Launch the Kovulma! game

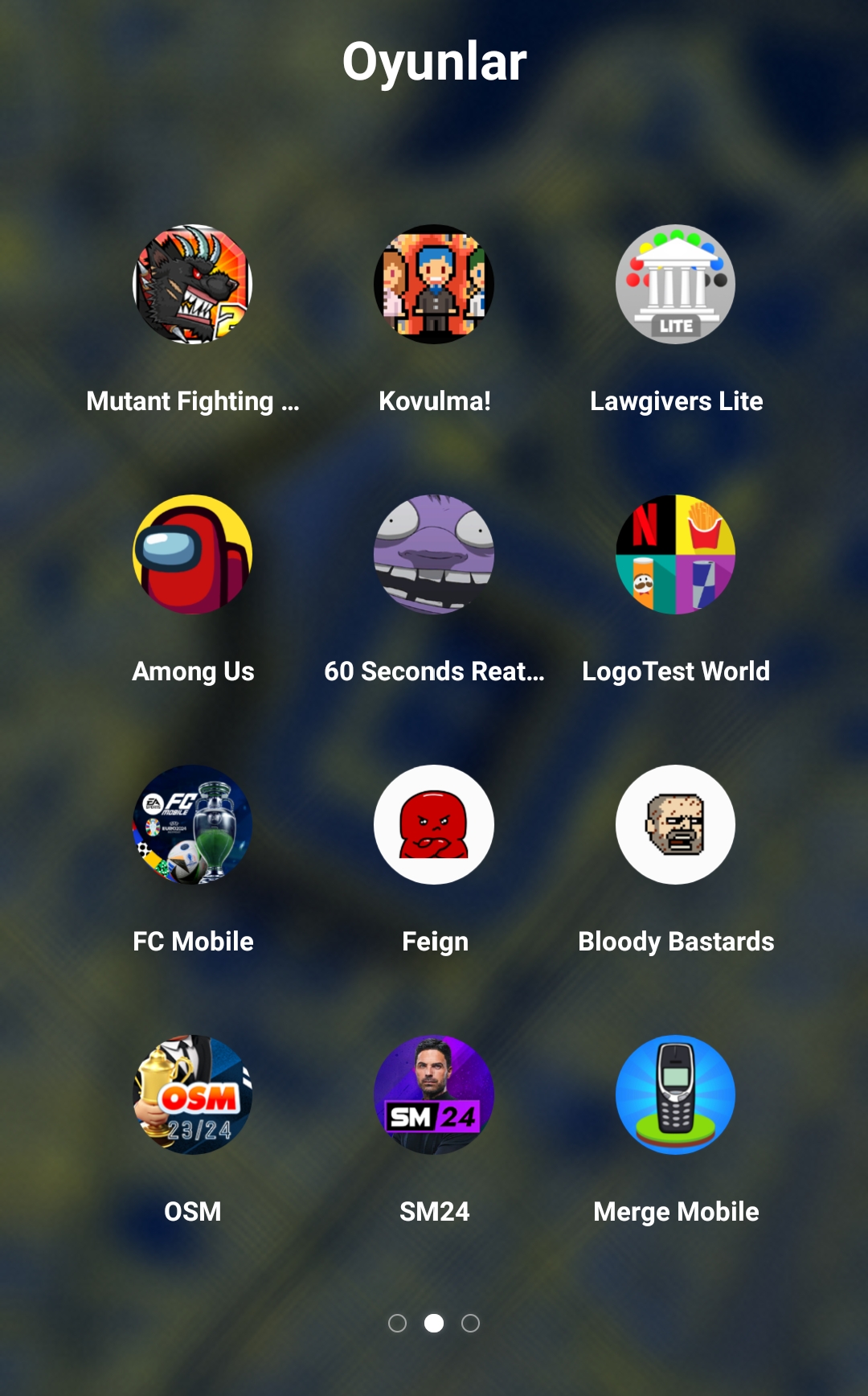(x=434, y=284)
